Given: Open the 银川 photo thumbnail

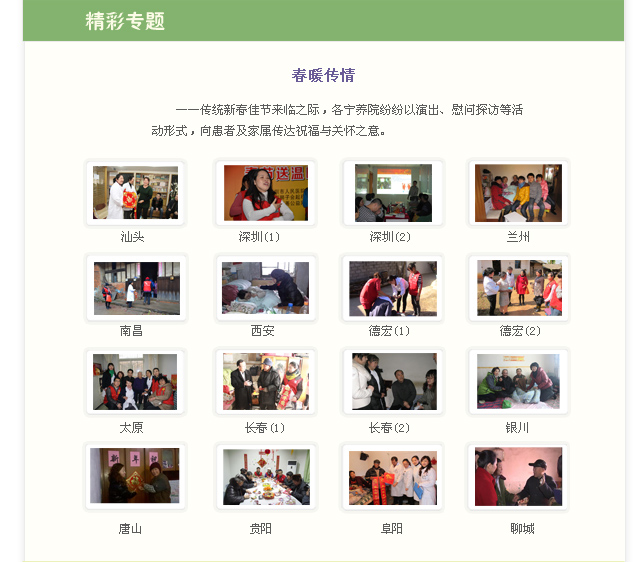Looking at the screenshot, I should click(518, 382).
